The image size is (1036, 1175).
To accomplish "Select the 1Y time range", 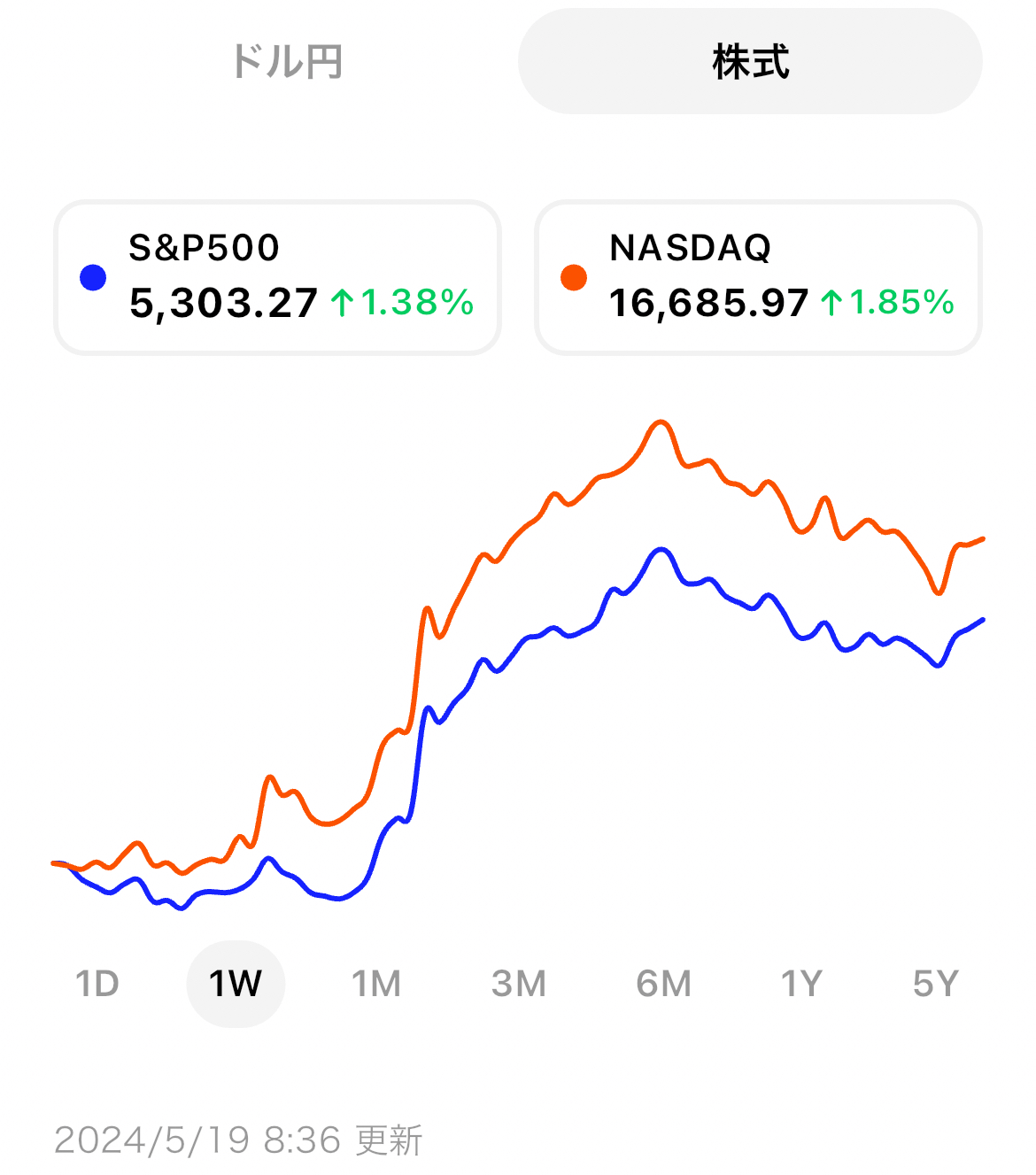I will coord(802,984).
